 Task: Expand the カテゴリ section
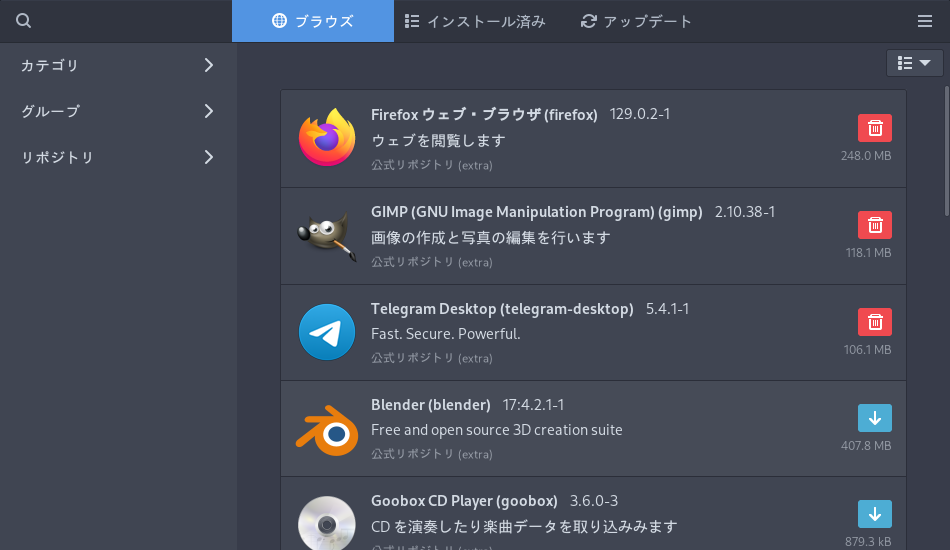click(118, 65)
